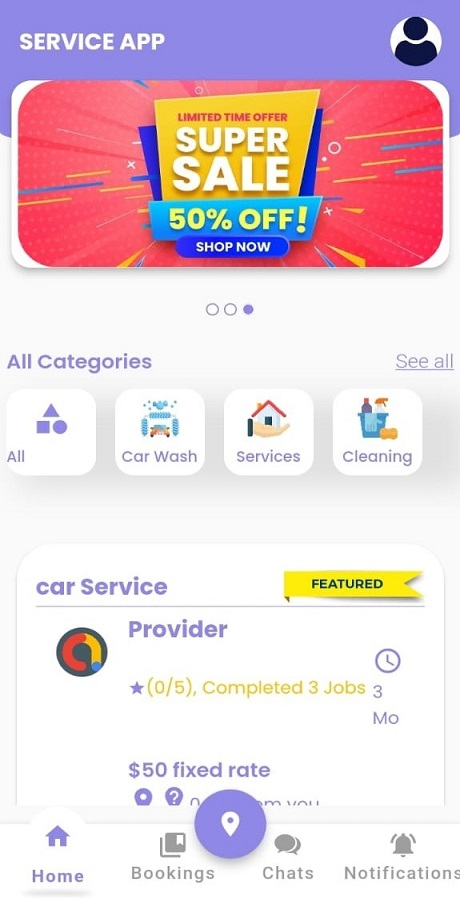
Task: Switch to the Bookings tab
Action: (172, 857)
